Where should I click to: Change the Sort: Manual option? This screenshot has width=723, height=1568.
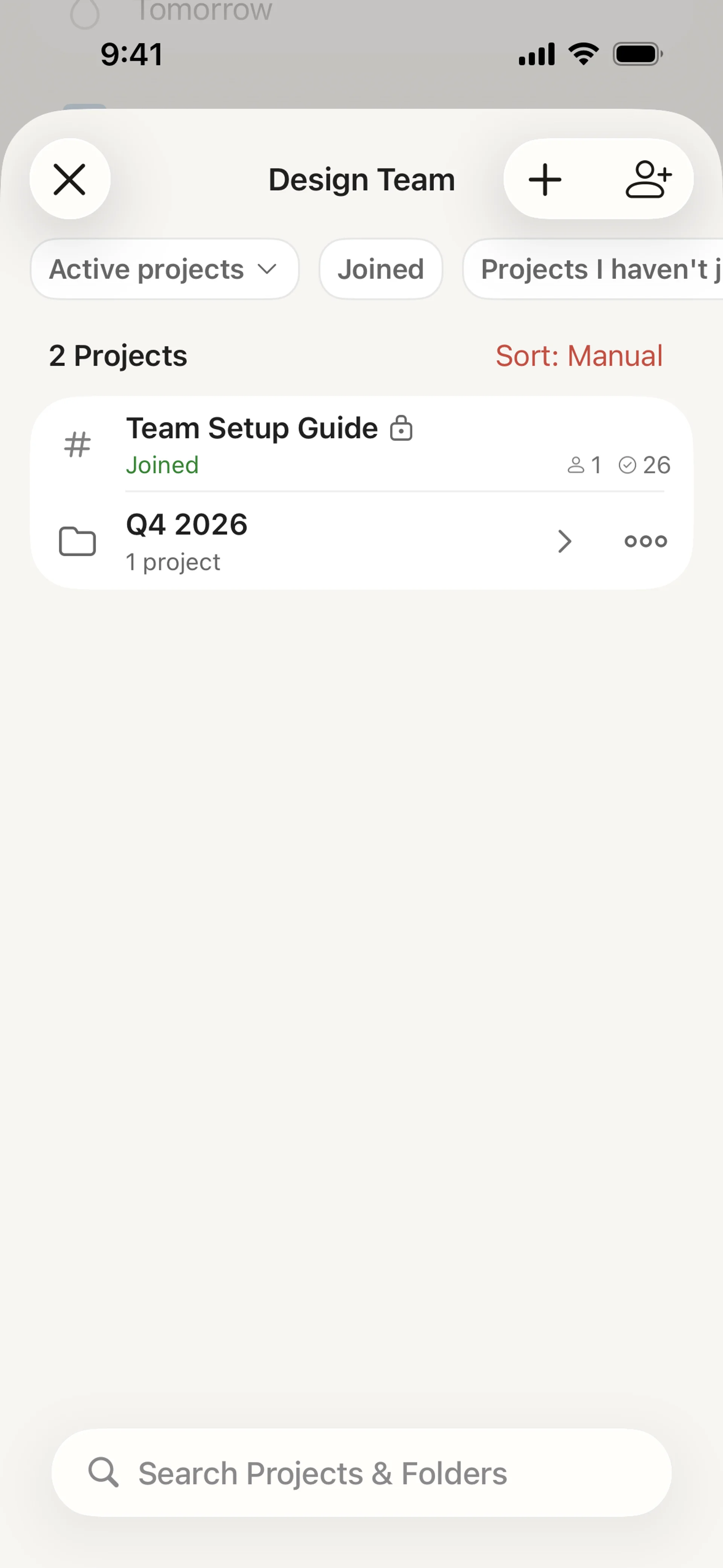pos(578,356)
